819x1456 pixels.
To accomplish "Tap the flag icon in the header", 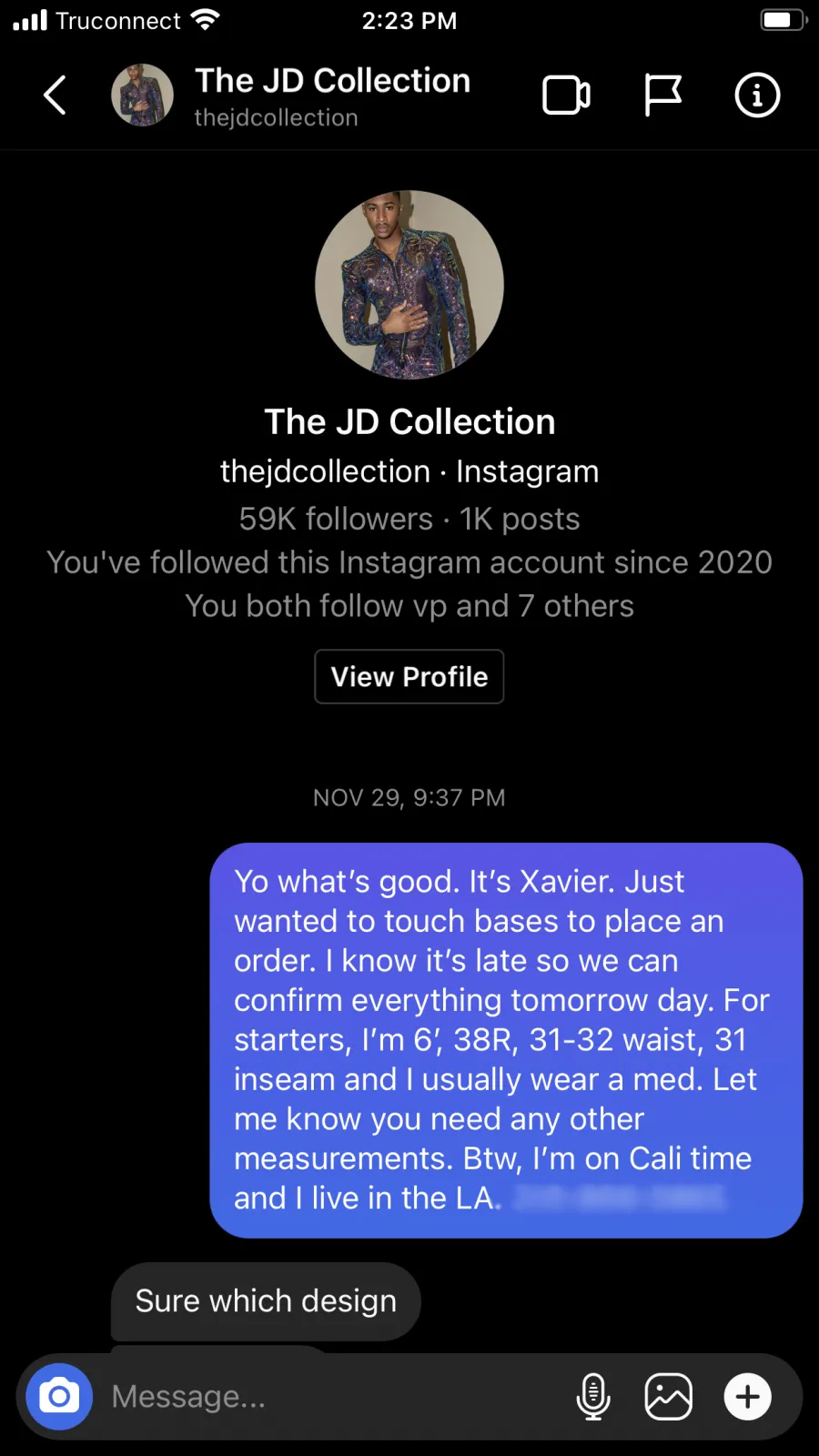I will (x=662, y=96).
